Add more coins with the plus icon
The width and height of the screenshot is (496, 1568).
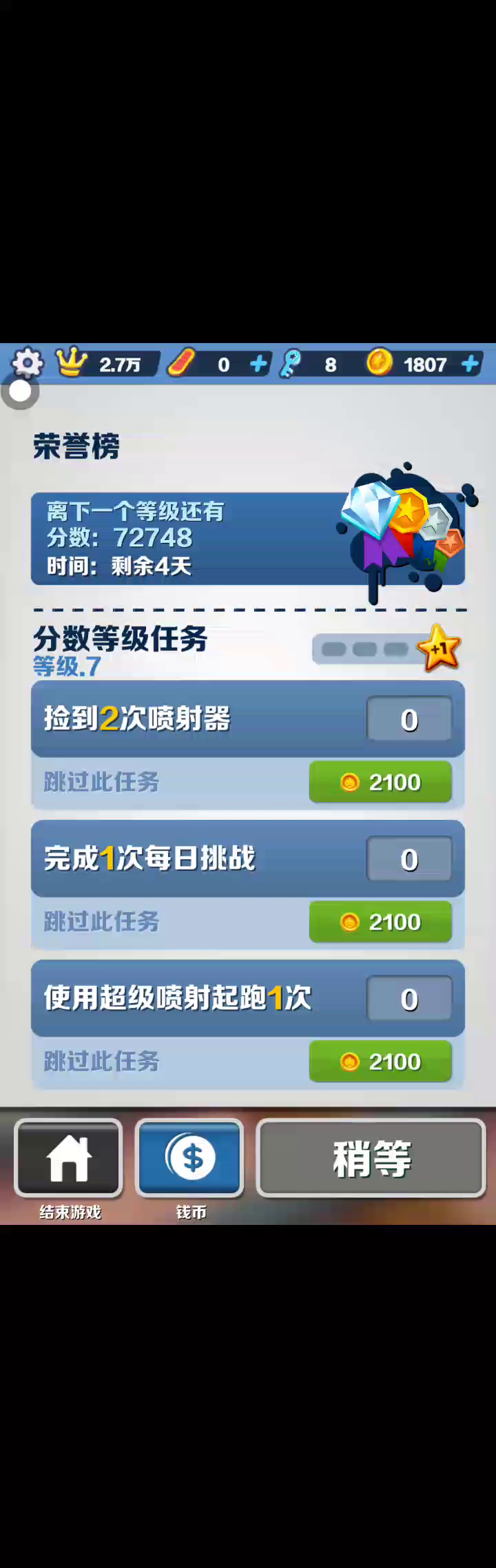(x=470, y=364)
